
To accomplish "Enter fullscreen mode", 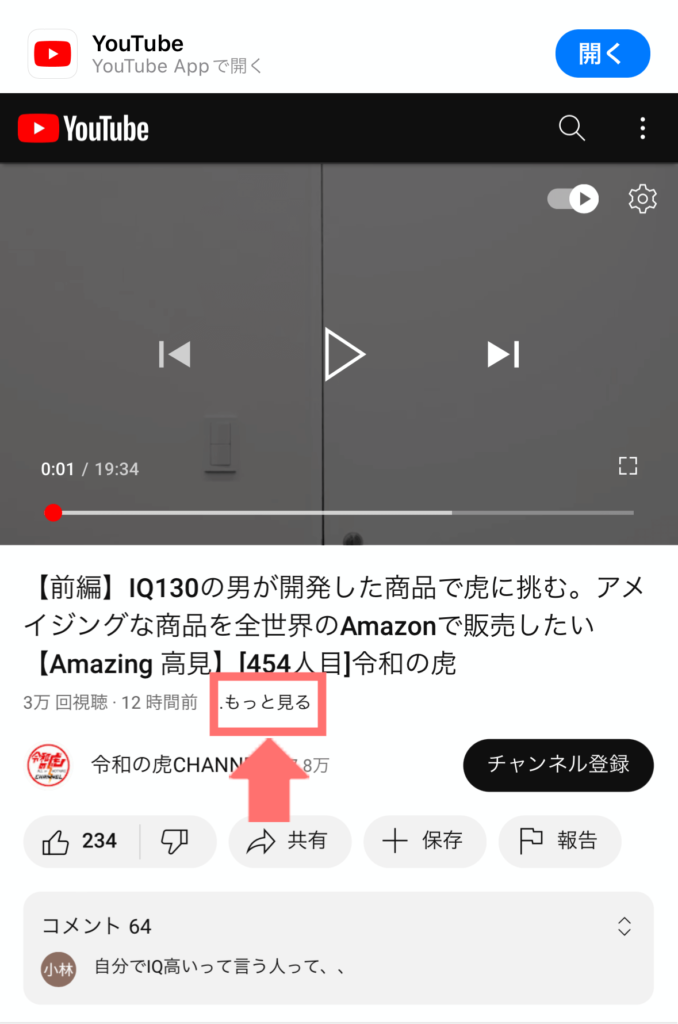I will (x=628, y=466).
